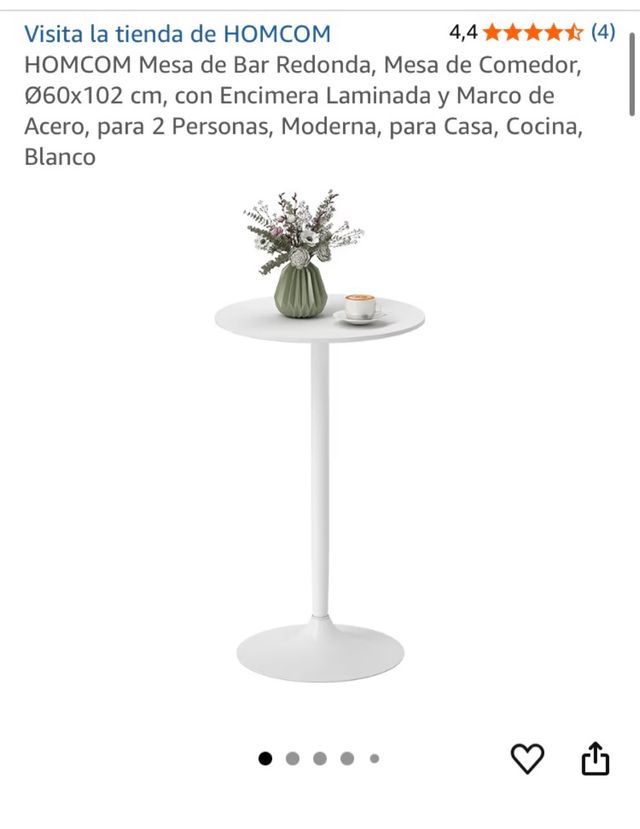Add the table to wish list
This screenshot has width=640, height=829.
pos(527,759)
